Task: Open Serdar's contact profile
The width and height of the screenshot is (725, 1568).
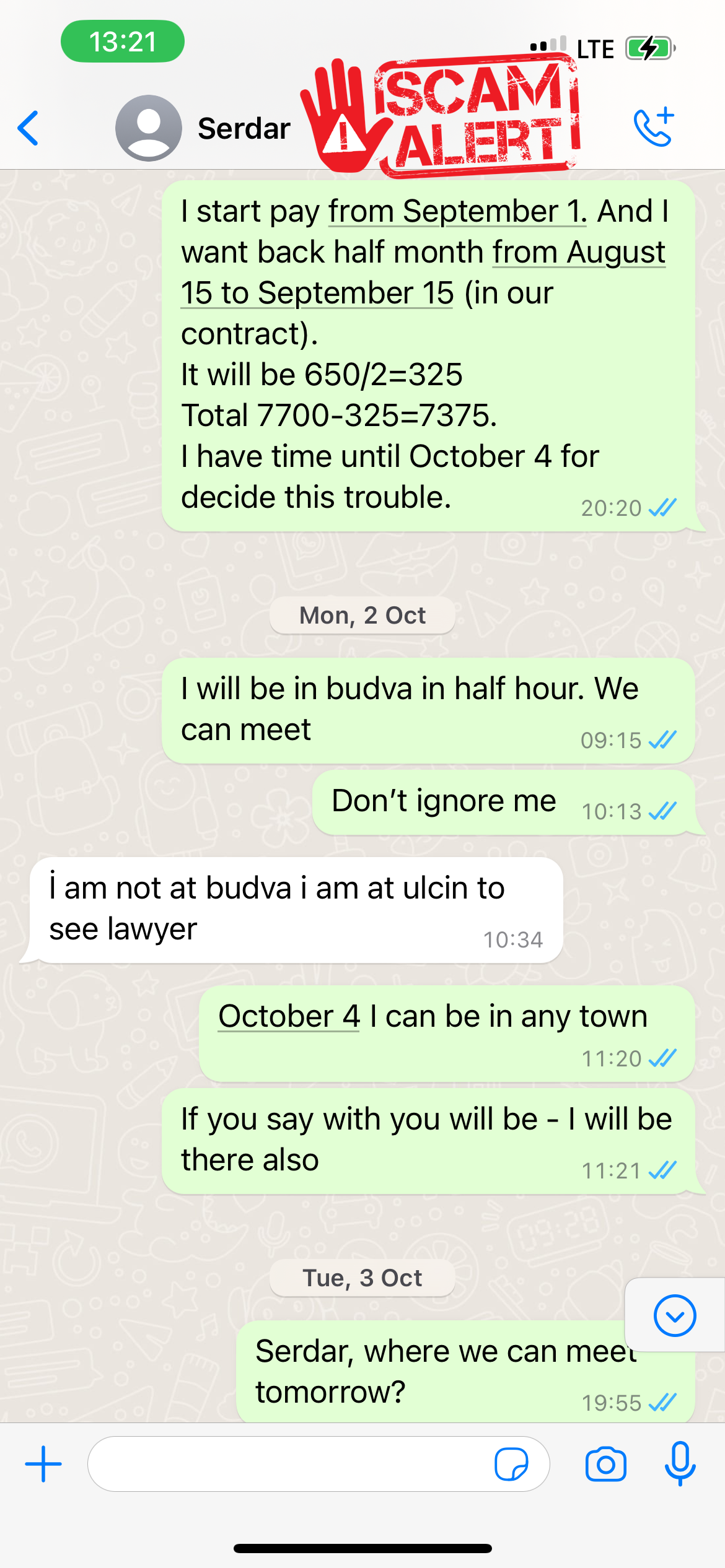Action: [243, 129]
